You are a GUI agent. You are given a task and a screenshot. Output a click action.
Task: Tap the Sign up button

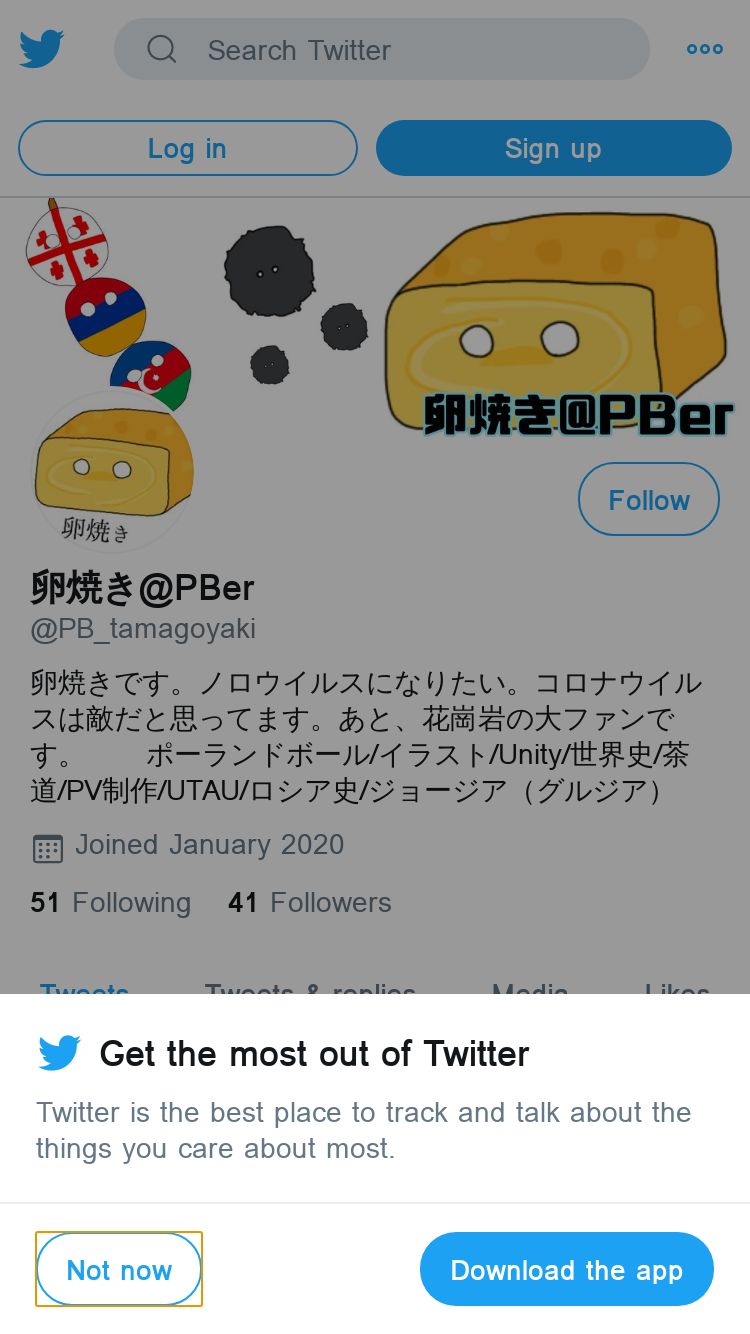554,148
